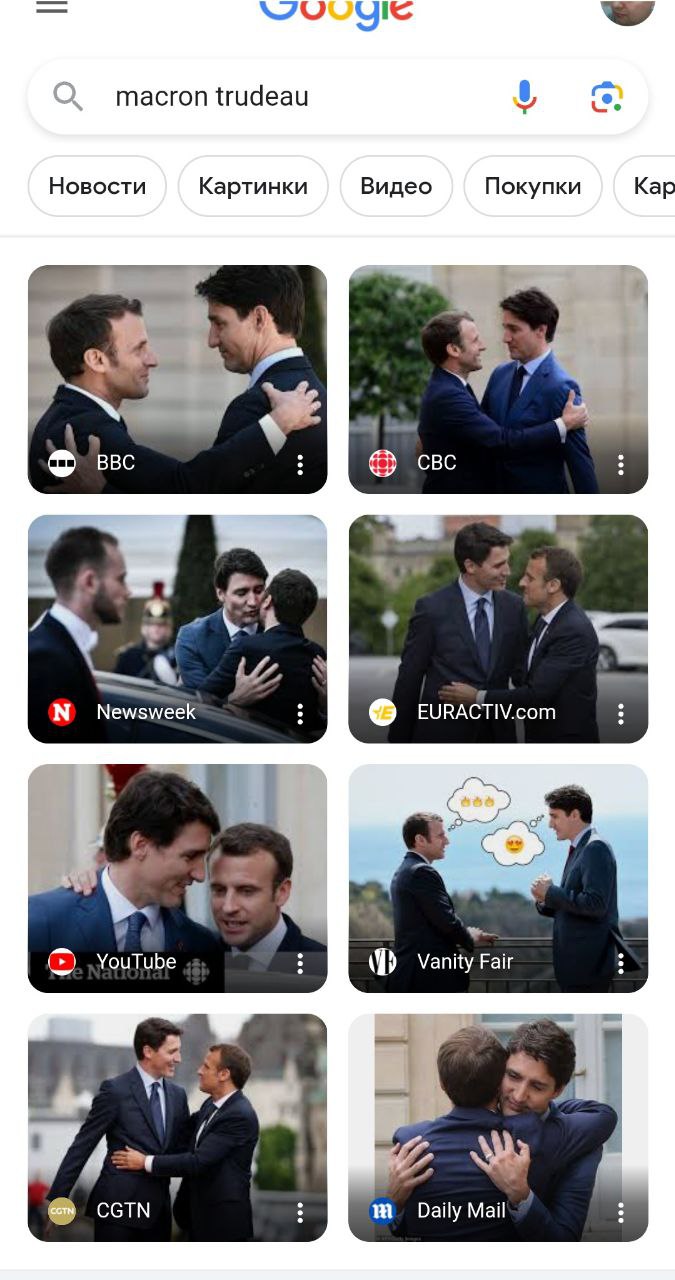Select the Новости filter chip
675x1280 pixels.
(x=97, y=186)
